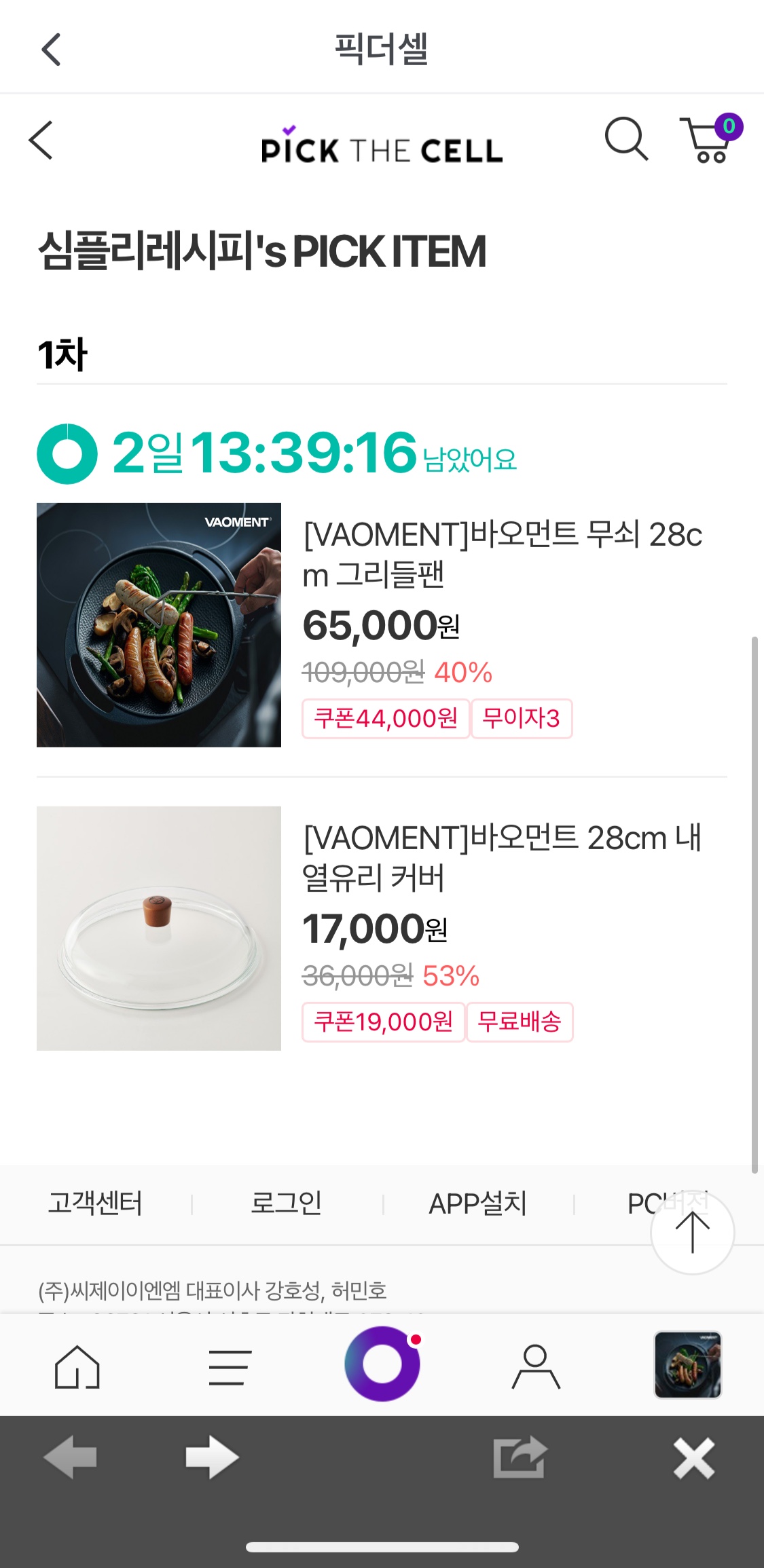Share this page from the toolbar

coord(520,1457)
